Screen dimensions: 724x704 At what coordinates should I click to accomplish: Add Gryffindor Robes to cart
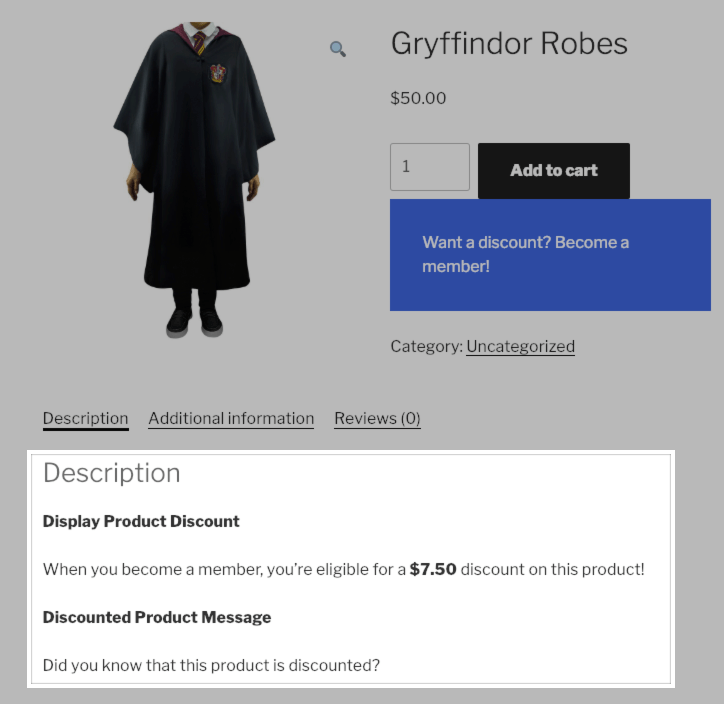tap(553, 170)
